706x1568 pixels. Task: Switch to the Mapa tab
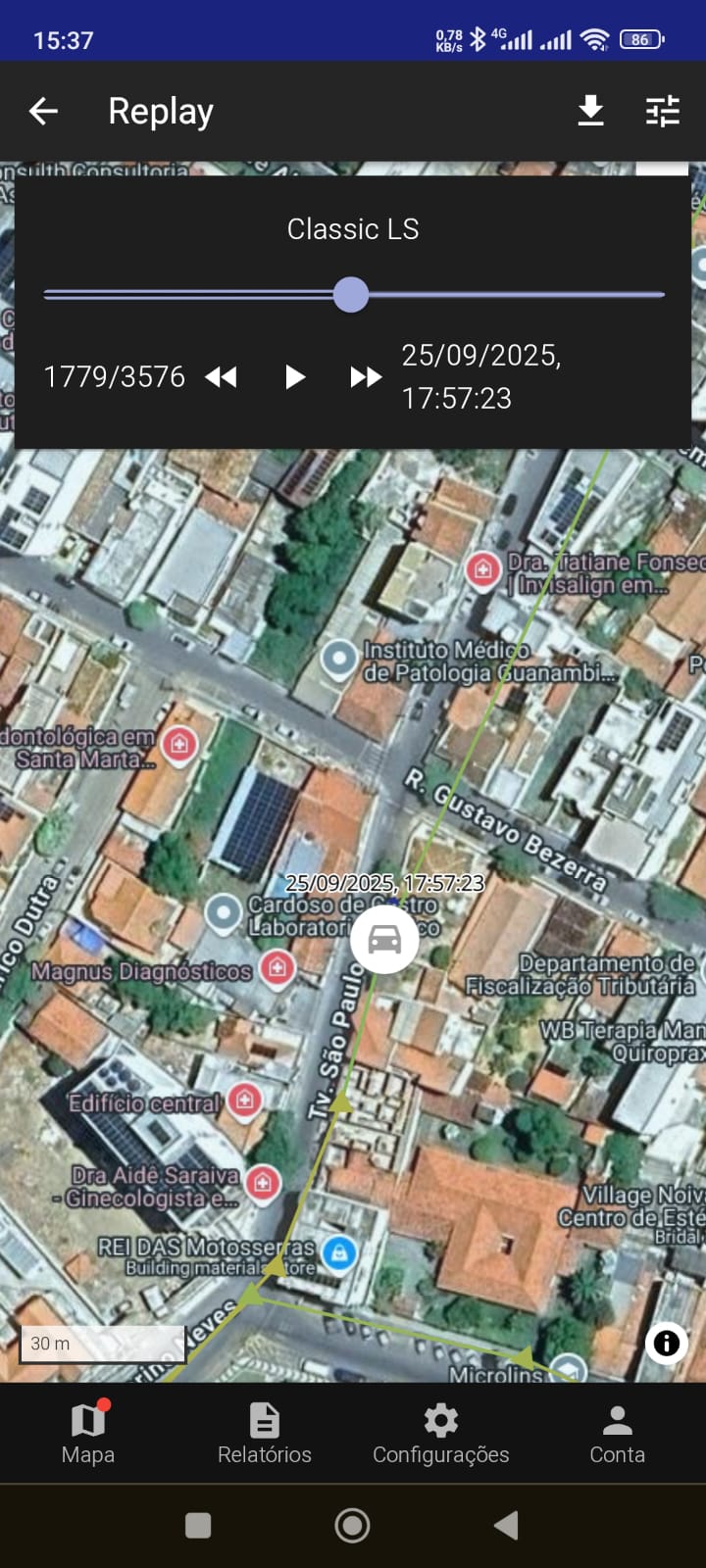pos(88,1433)
